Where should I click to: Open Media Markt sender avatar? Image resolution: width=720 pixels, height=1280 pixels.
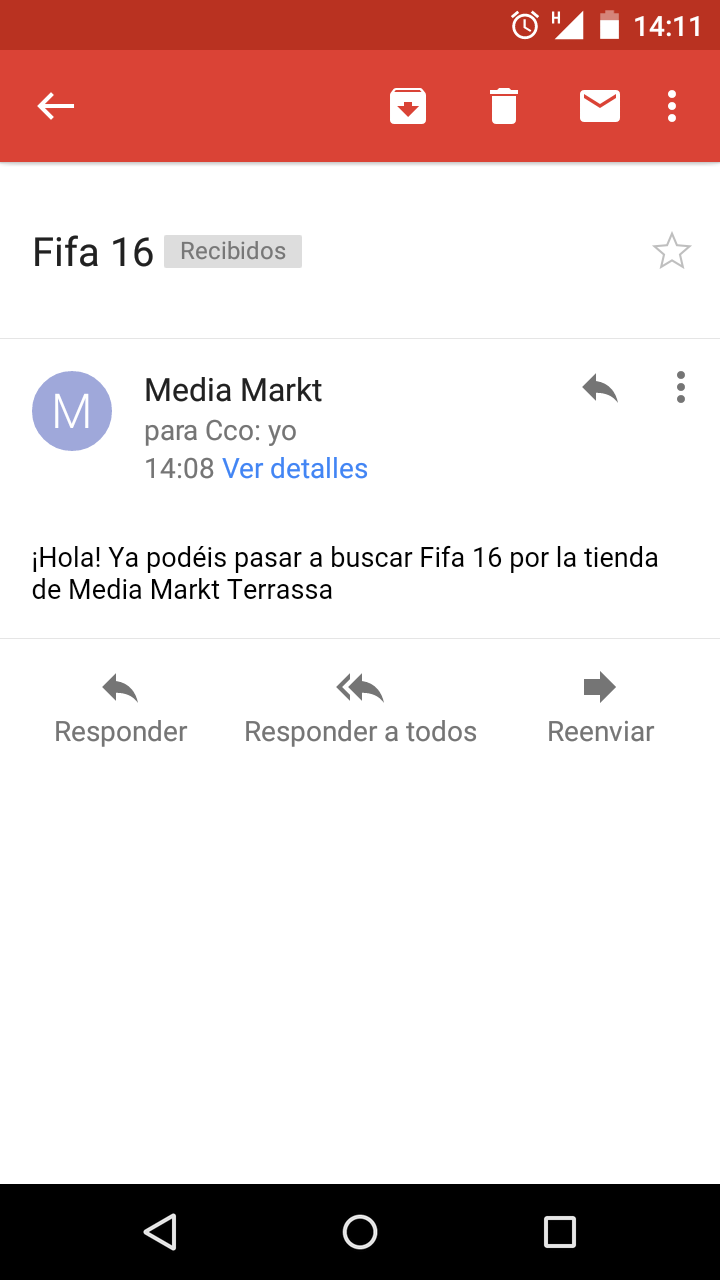(x=72, y=411)
